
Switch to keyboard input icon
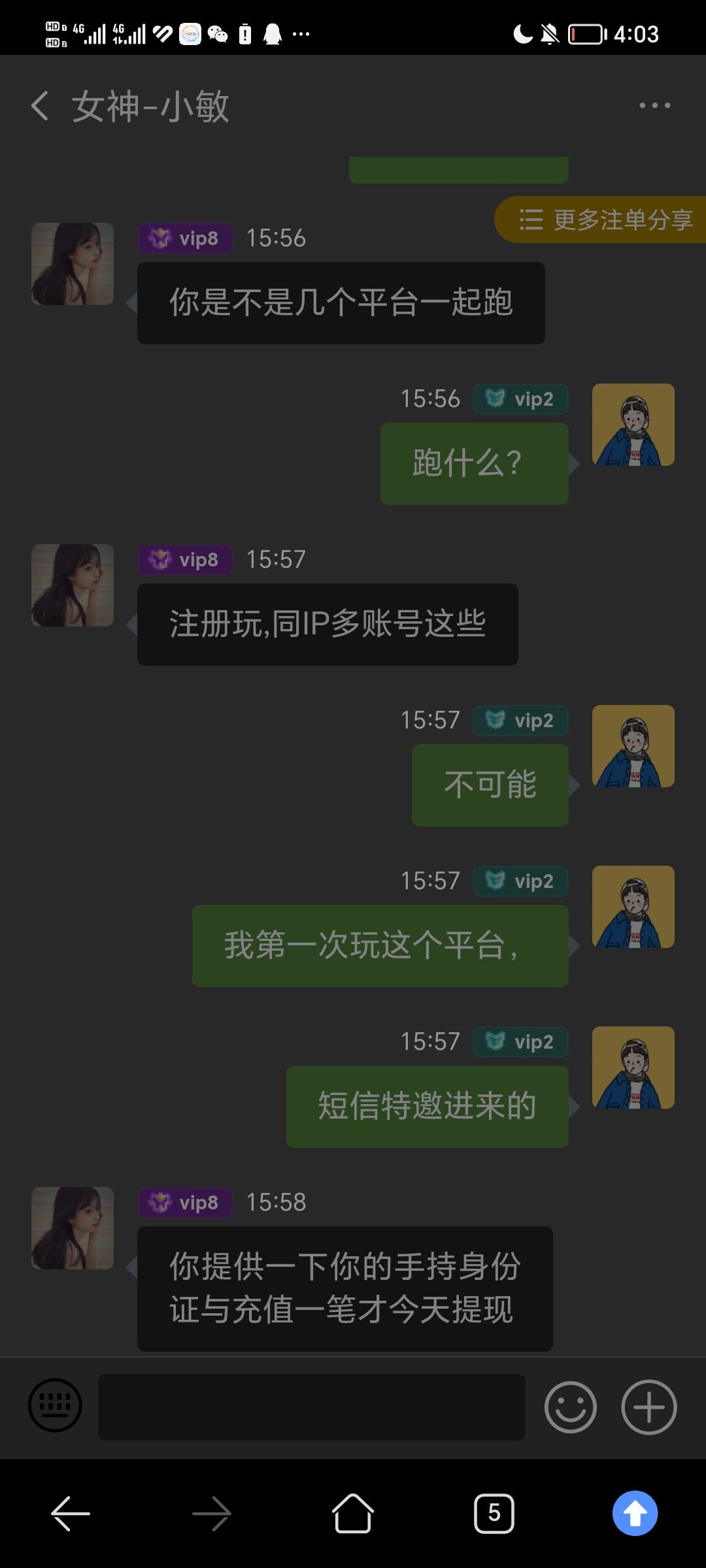coord(55,1405)
